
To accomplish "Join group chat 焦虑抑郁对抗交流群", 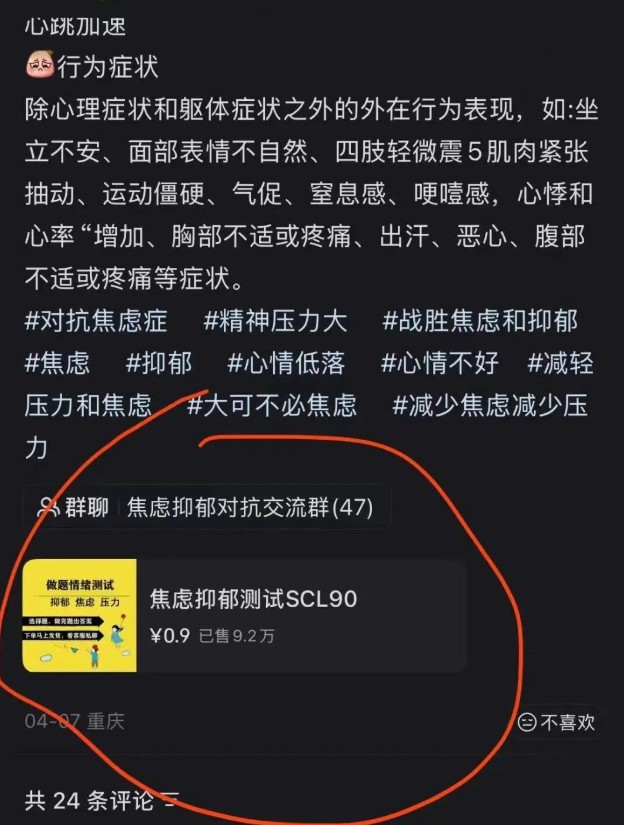I will pyautogui.click(x=206, y=507).
